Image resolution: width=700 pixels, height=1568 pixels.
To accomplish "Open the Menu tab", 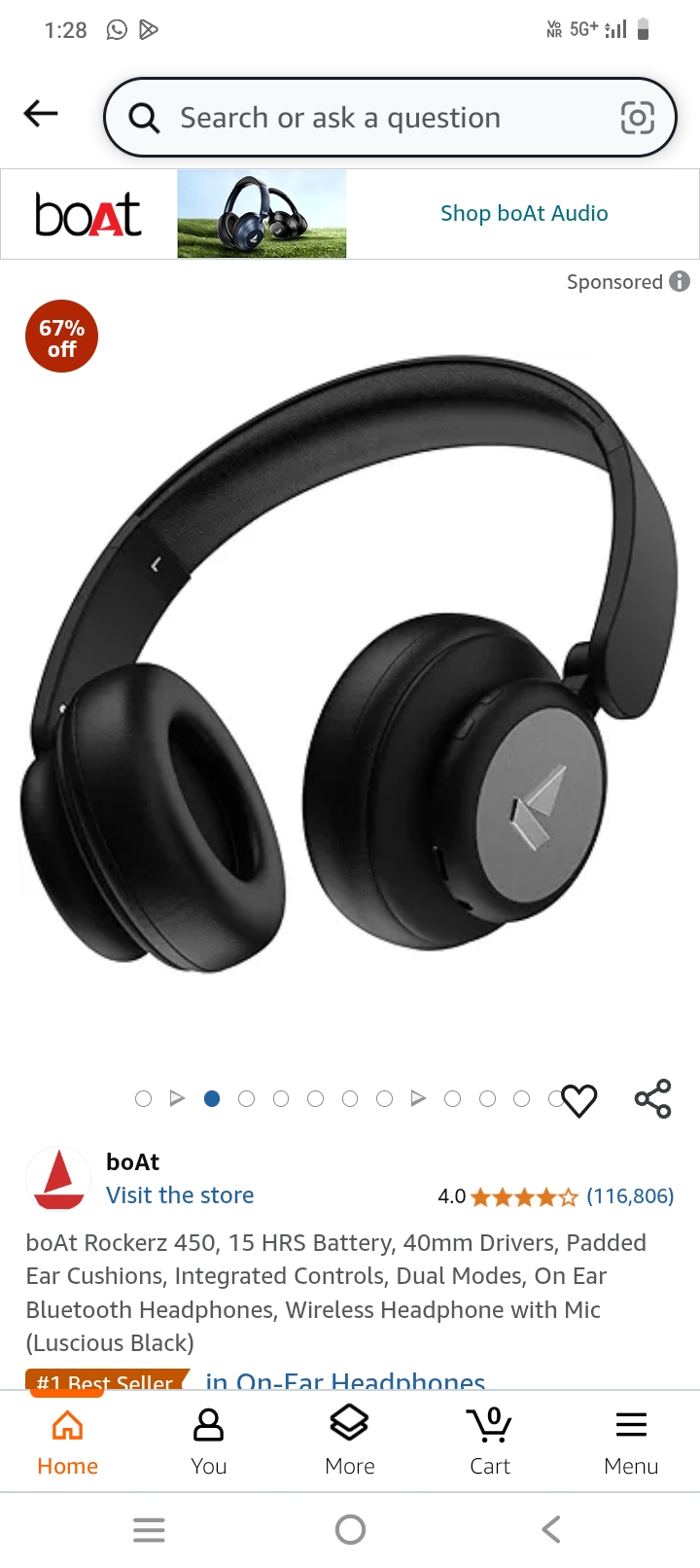I will (x=631, y=1442).
